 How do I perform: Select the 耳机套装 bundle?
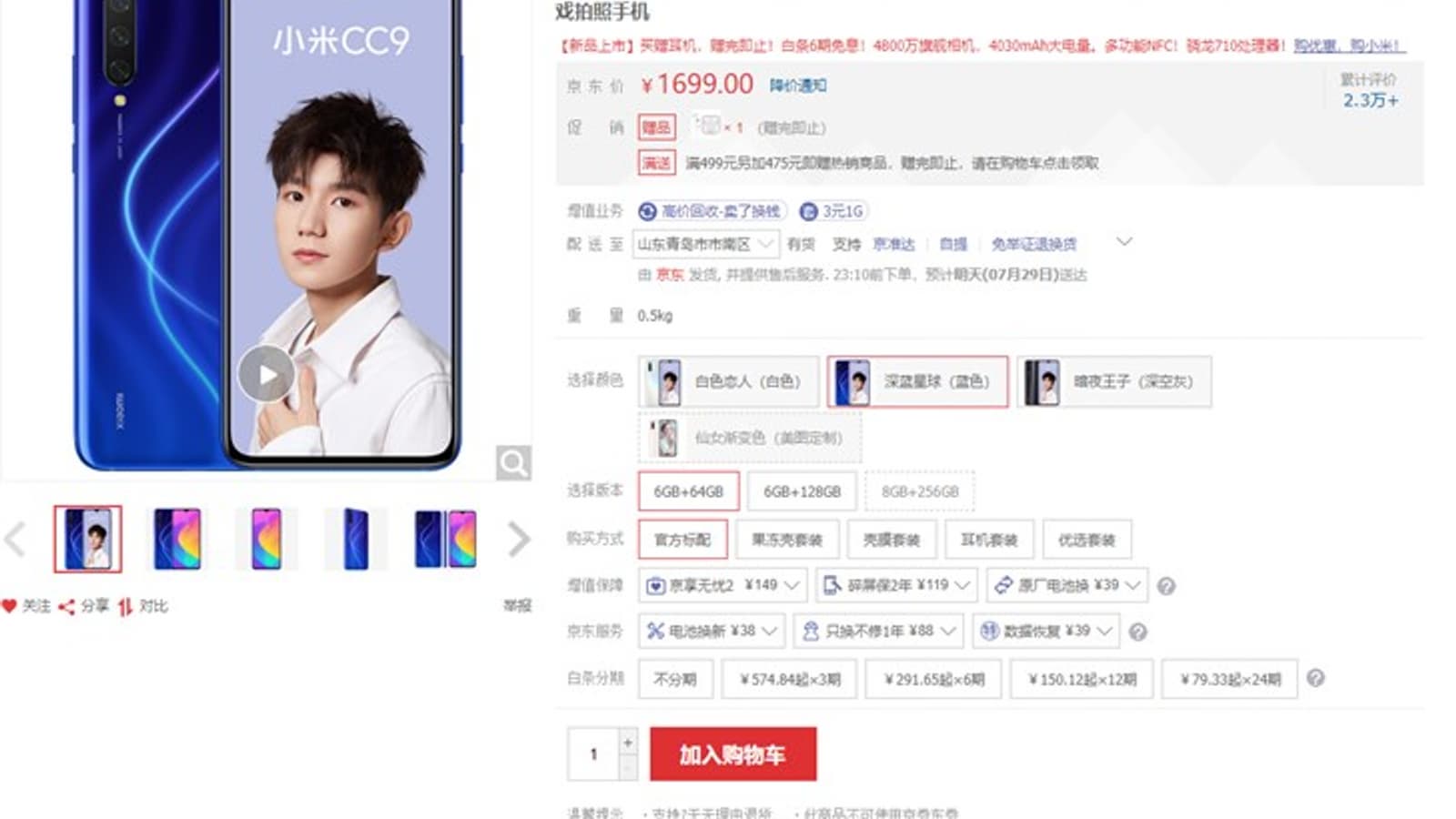click(x=988, y=540)
